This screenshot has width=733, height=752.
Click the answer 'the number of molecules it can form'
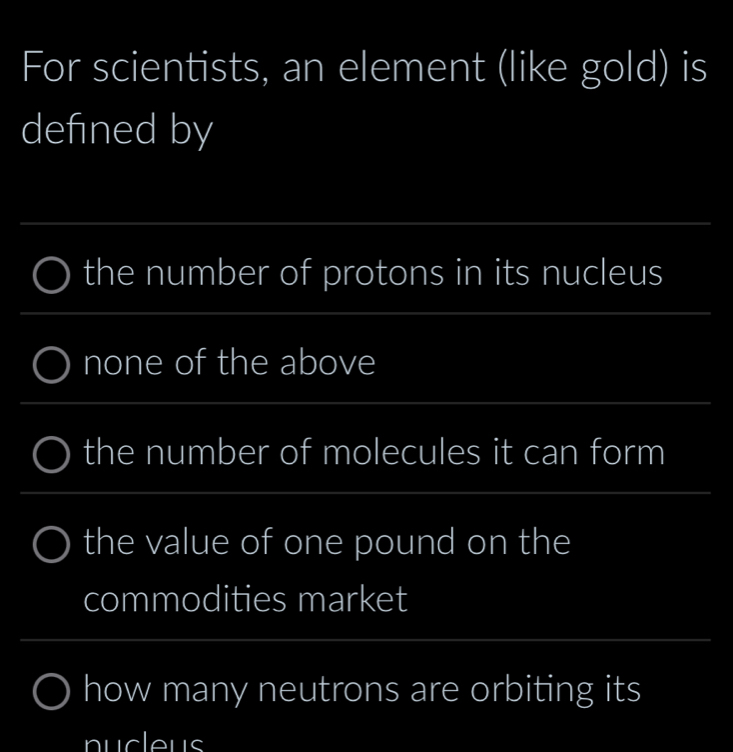pos(374,453)
